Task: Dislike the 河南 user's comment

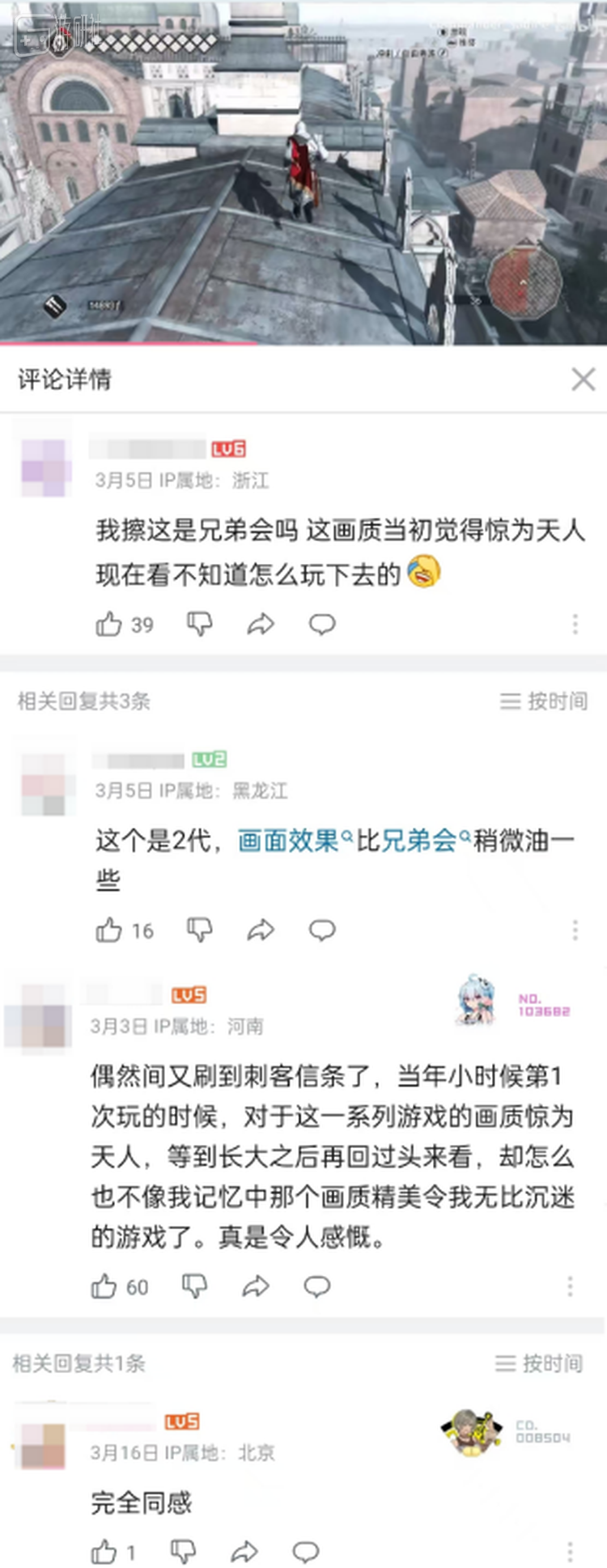Action: (x=194, y=1286)
